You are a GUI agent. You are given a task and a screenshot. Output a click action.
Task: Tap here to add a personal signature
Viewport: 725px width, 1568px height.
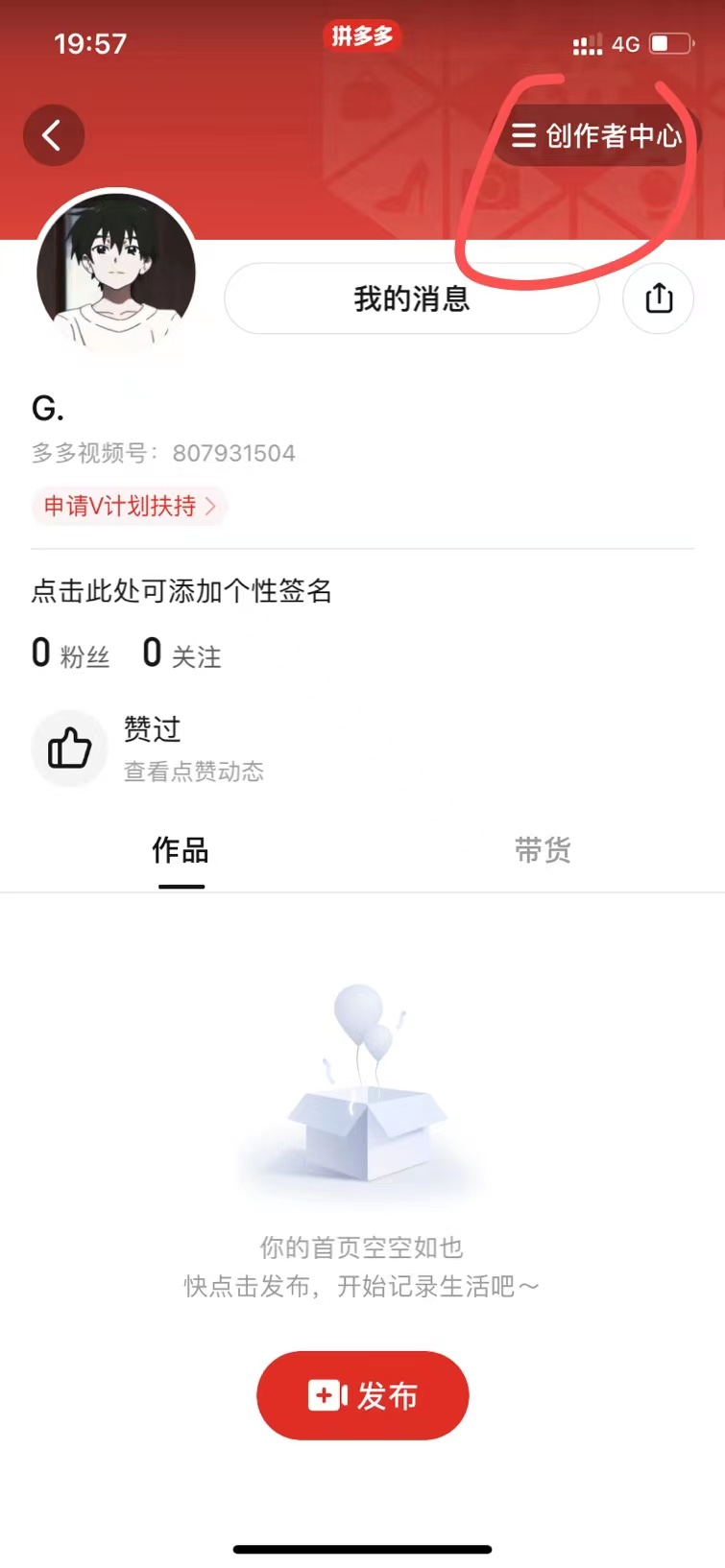(x=181, y=592)
